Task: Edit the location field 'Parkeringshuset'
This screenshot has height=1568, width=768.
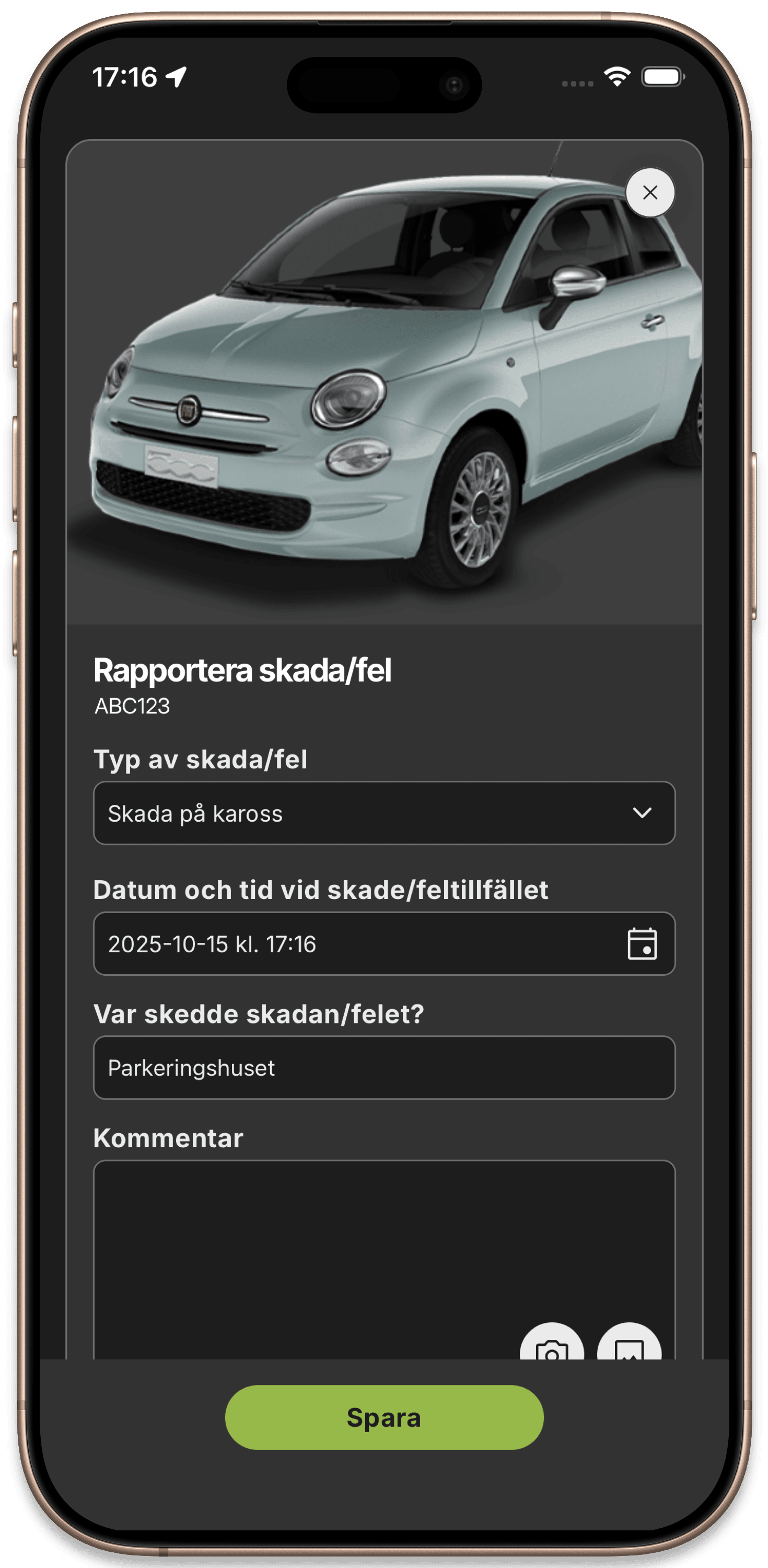Action: coord(384,1068)
